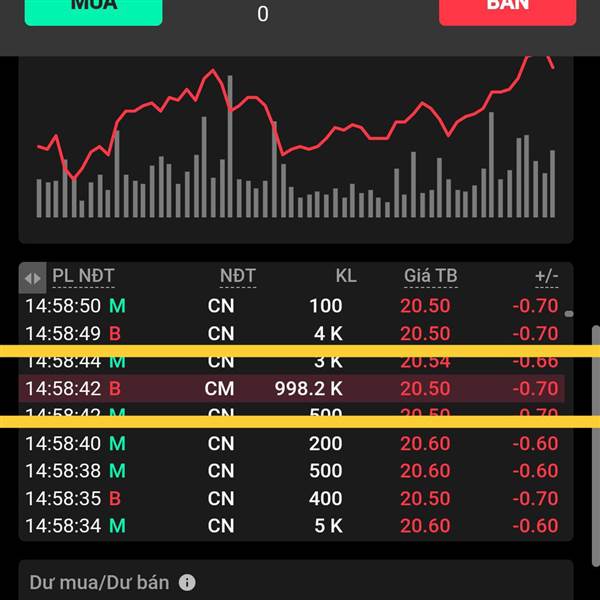Open the Dư mua/Dư bán info icon
This screenshot has width=600, height=600.
pyautogui.click(x=187, y=582)
